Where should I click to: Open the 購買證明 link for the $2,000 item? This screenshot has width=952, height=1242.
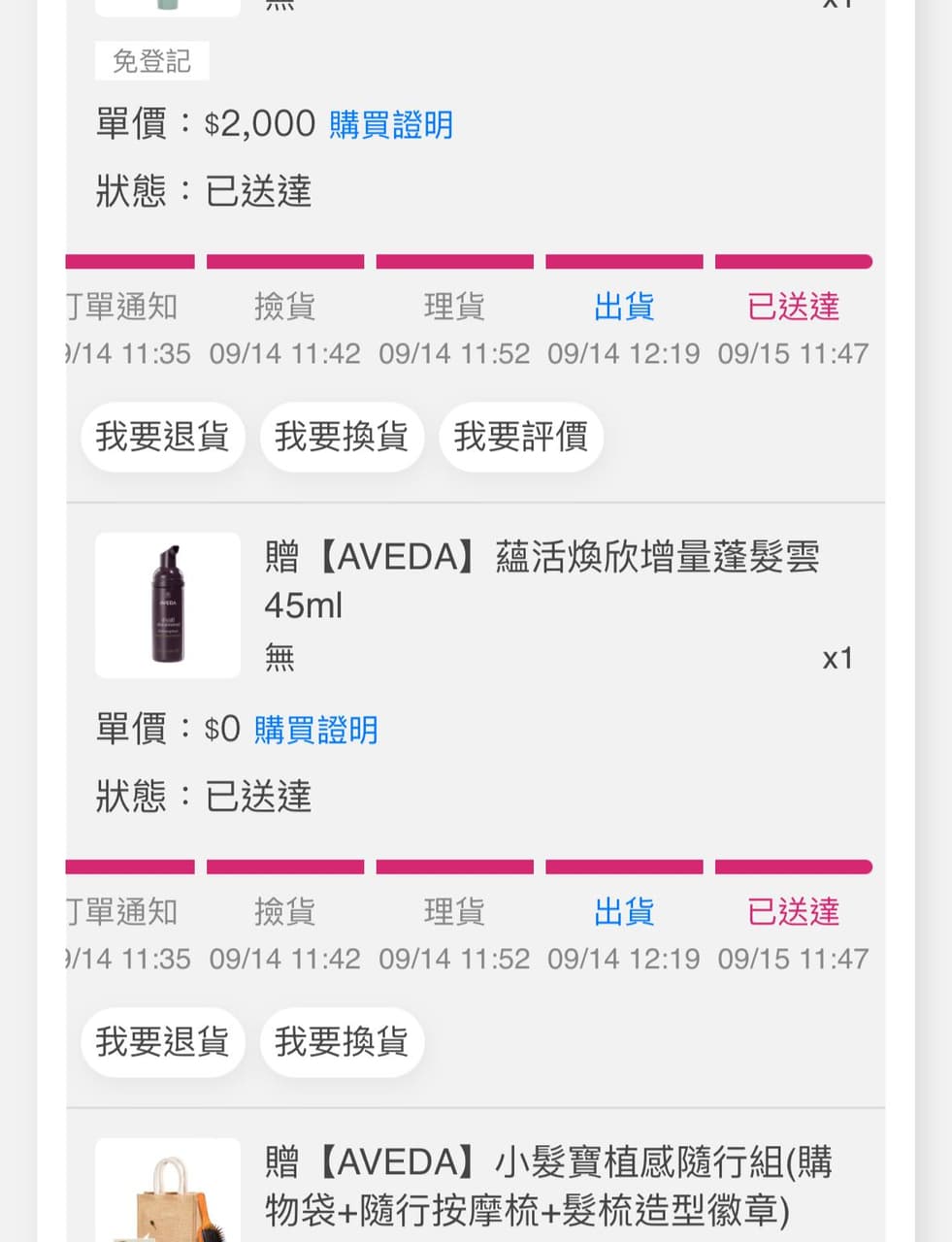(x=390, y=123)
